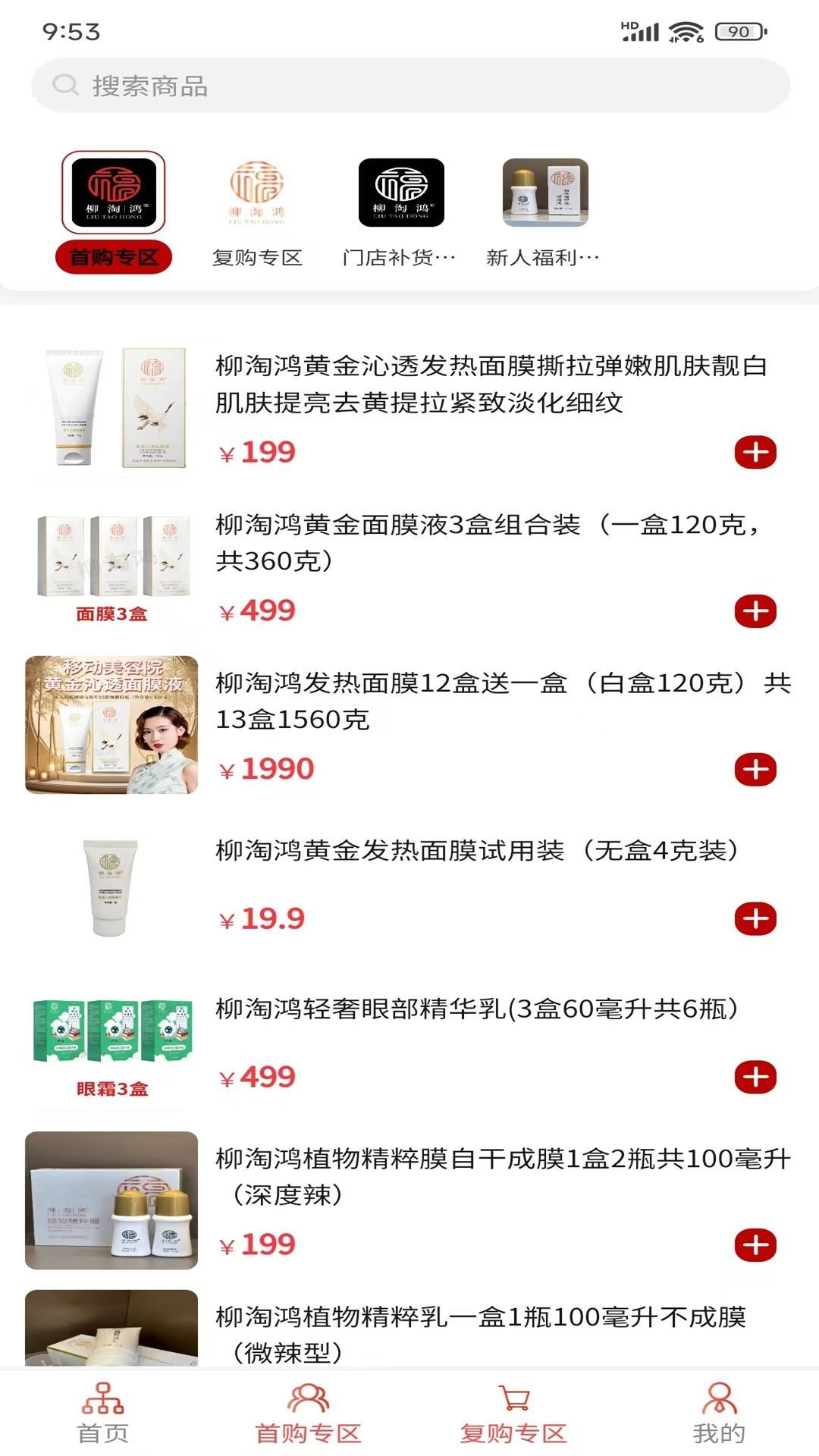Screen dimensions: 819x1456
Task: Add 黄金面膜液3盒组合装 to cart
Action: click(755, 611)
